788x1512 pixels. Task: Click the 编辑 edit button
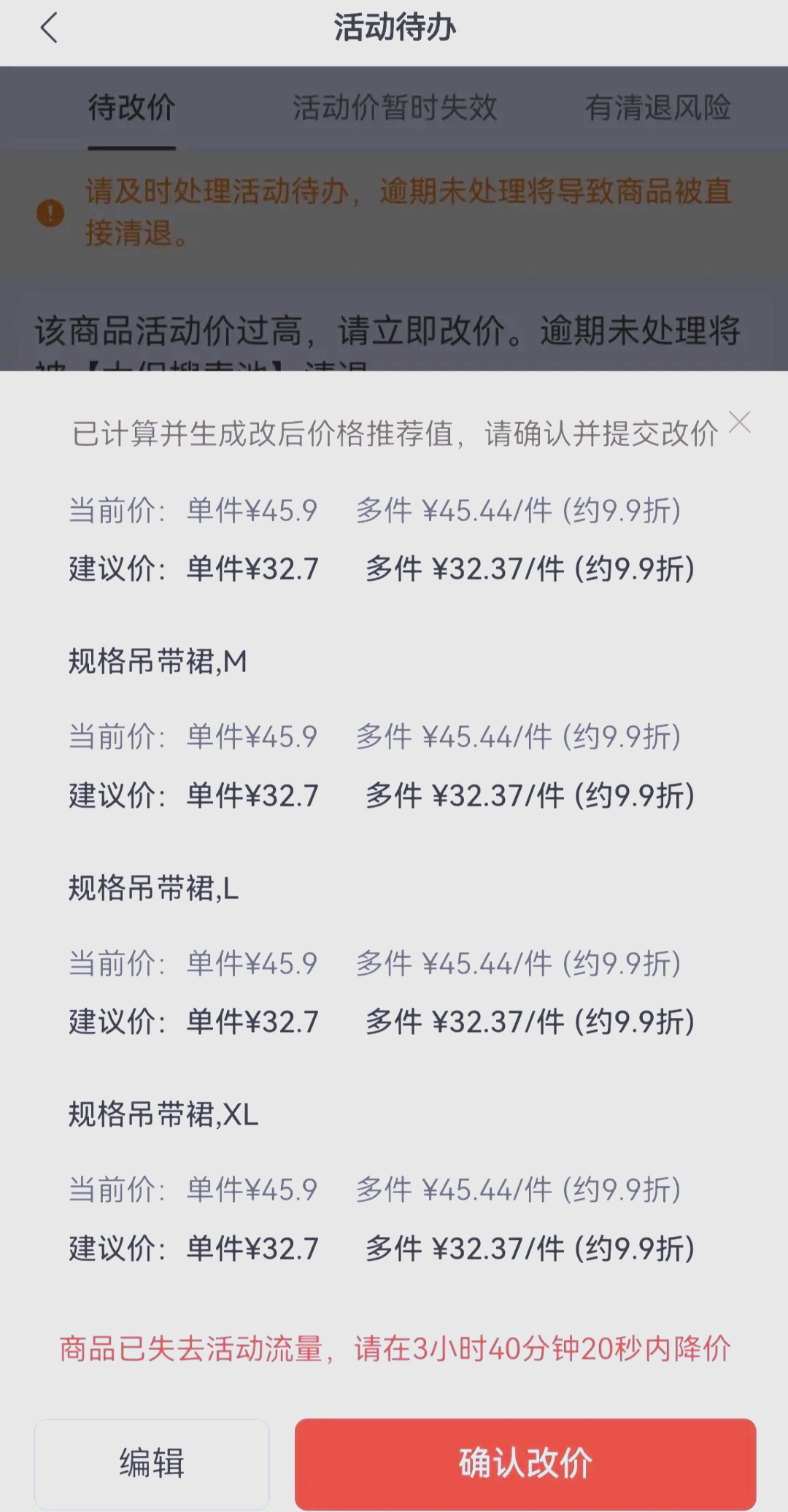coord(152,1465)
